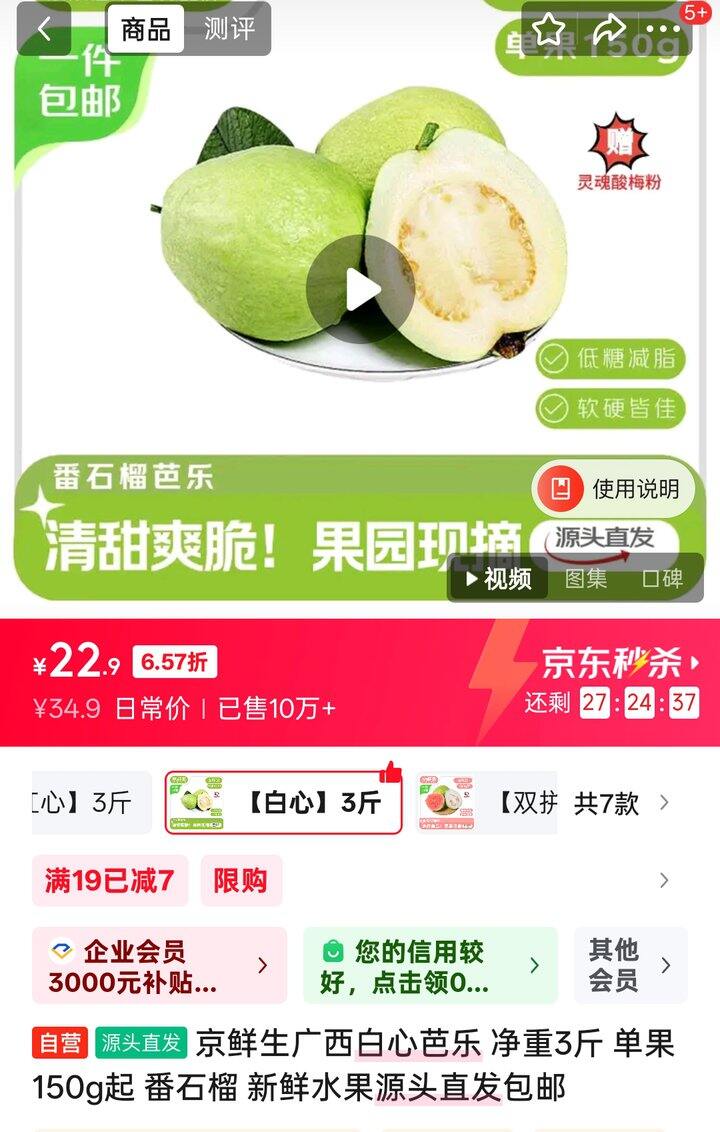View the 满19已减7 promotion details

(109, 881)
